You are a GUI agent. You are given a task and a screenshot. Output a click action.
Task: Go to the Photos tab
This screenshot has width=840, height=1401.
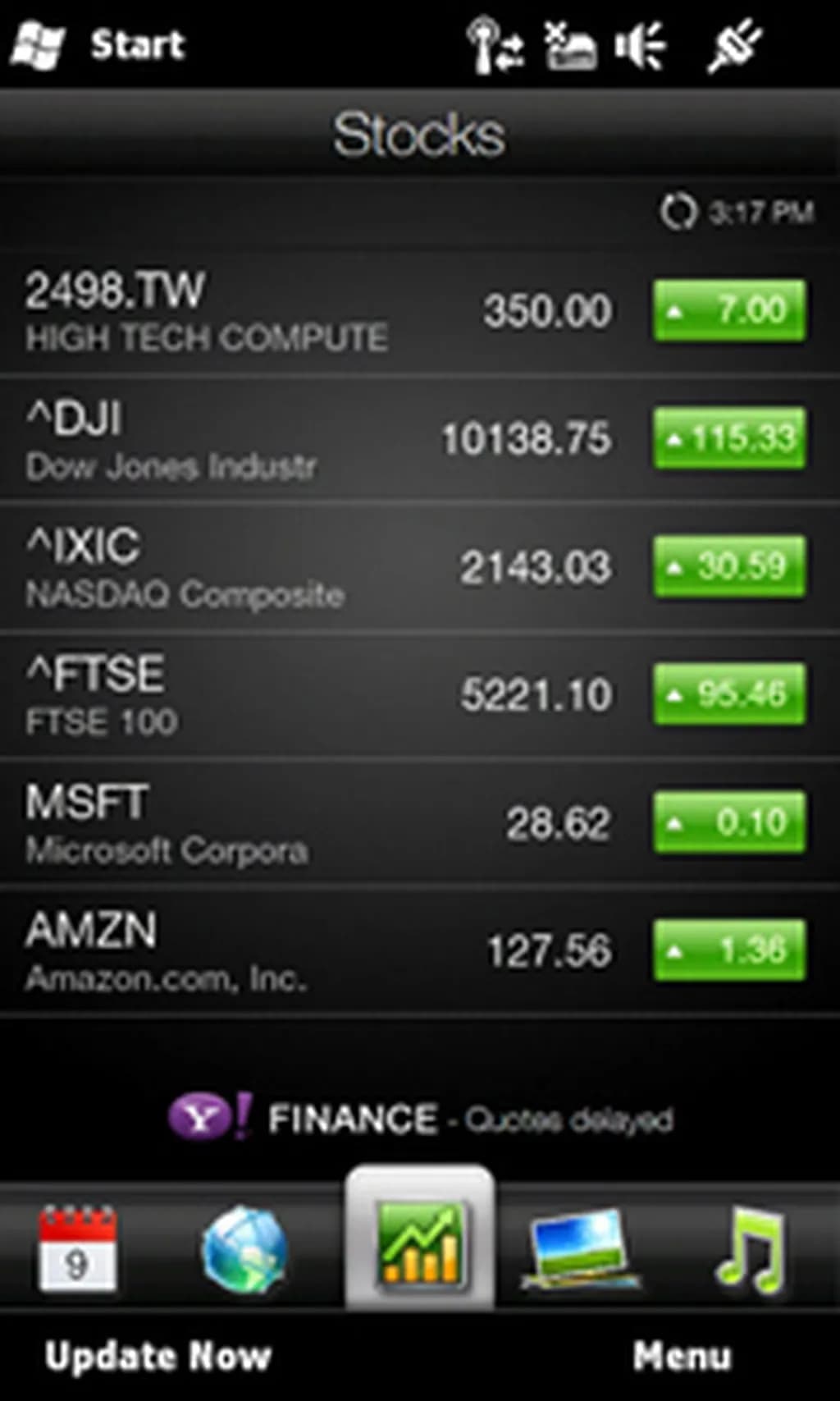(582, 1248)
